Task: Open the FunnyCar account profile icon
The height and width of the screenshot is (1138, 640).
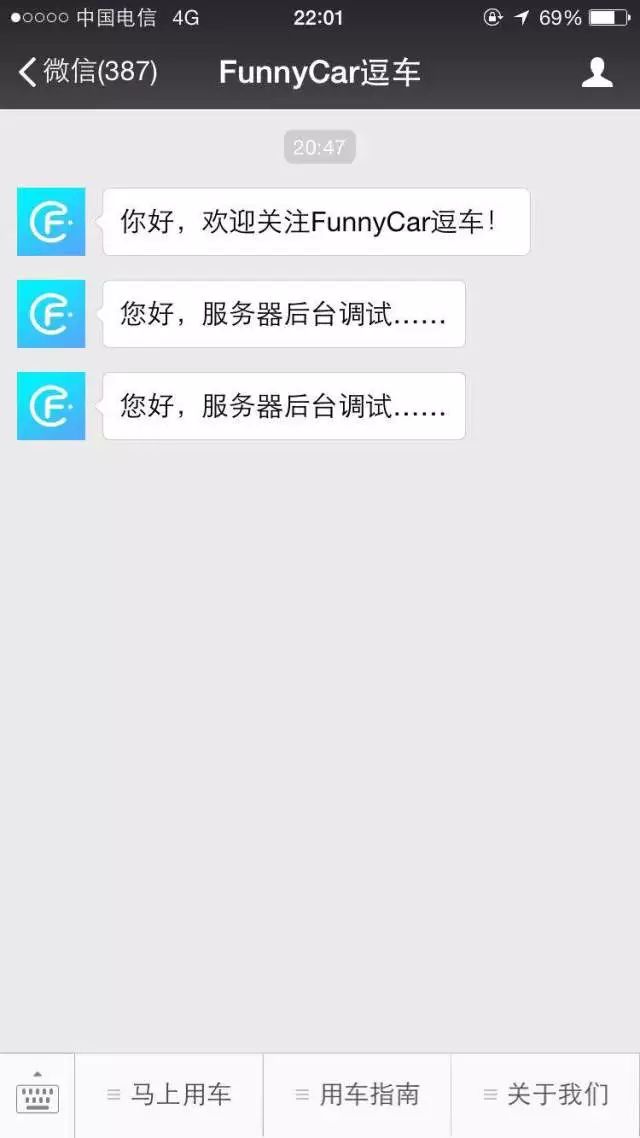Action: coord(597,72)
